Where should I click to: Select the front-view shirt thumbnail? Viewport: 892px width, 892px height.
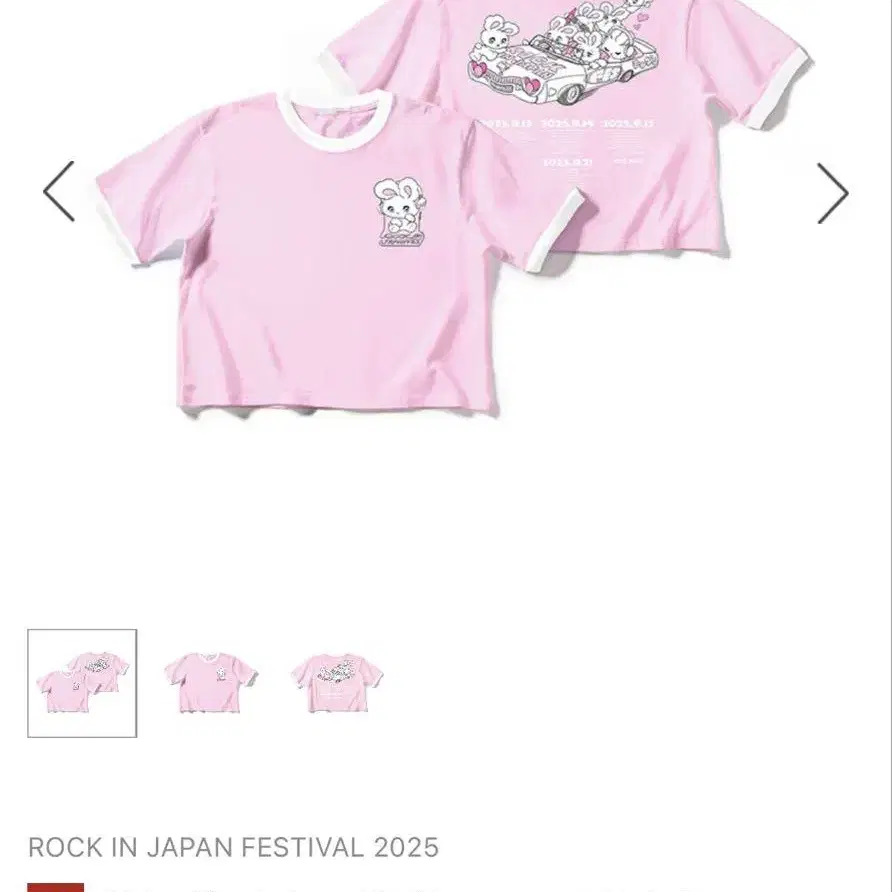[210, 683]
